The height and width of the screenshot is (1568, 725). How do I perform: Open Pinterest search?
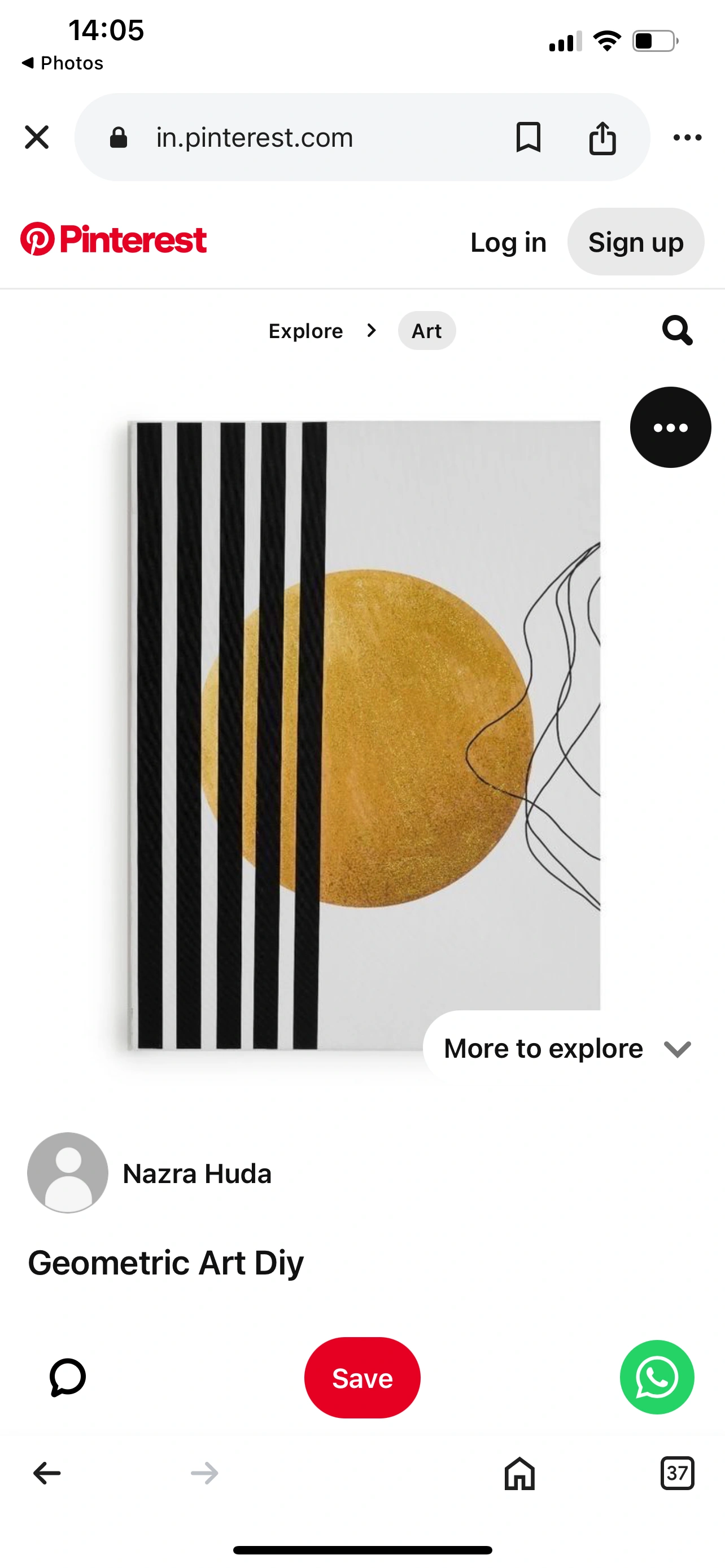tap(677, 331)
